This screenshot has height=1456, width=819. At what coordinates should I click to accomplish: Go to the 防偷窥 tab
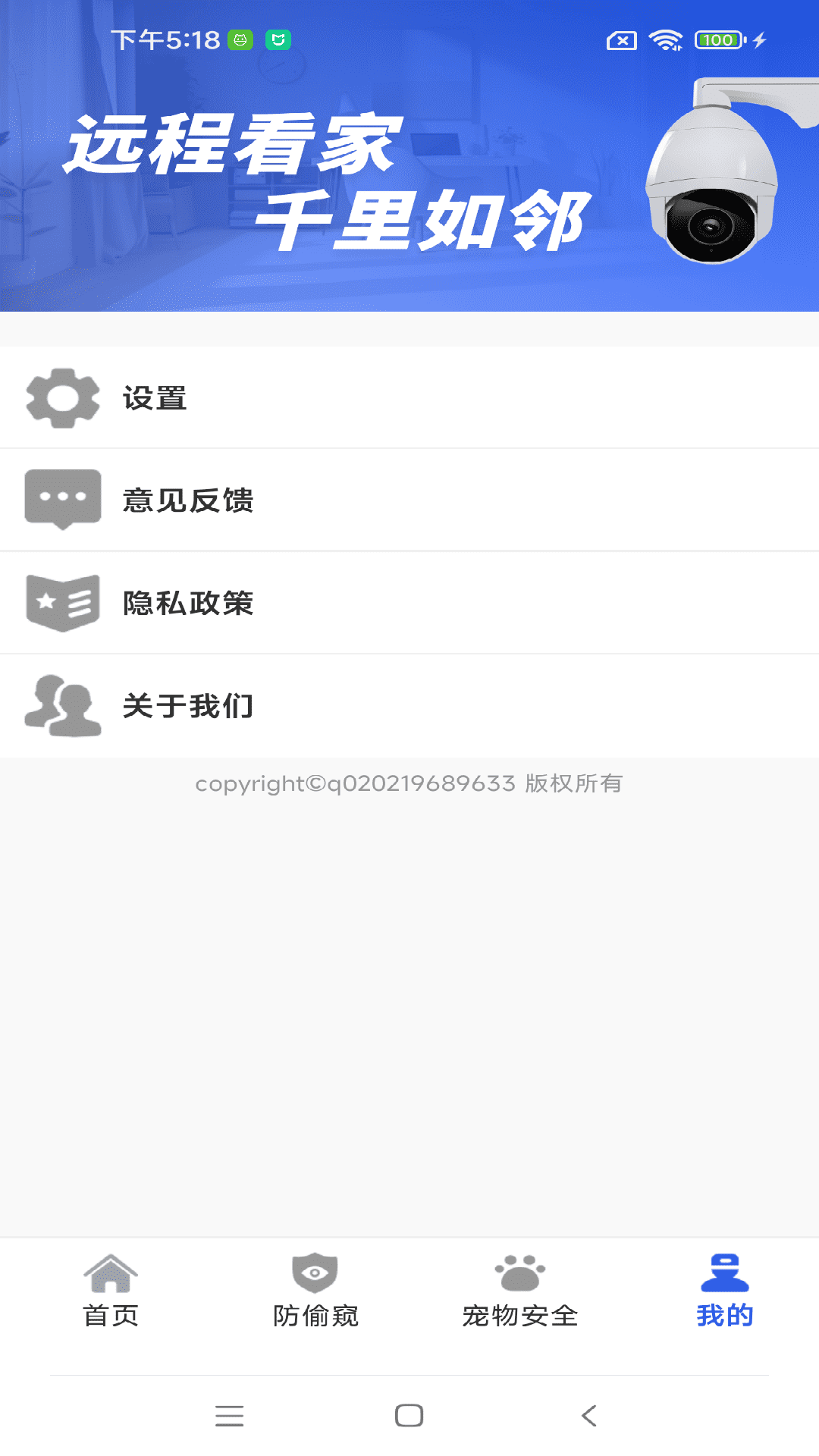[x=315, y=1291]
